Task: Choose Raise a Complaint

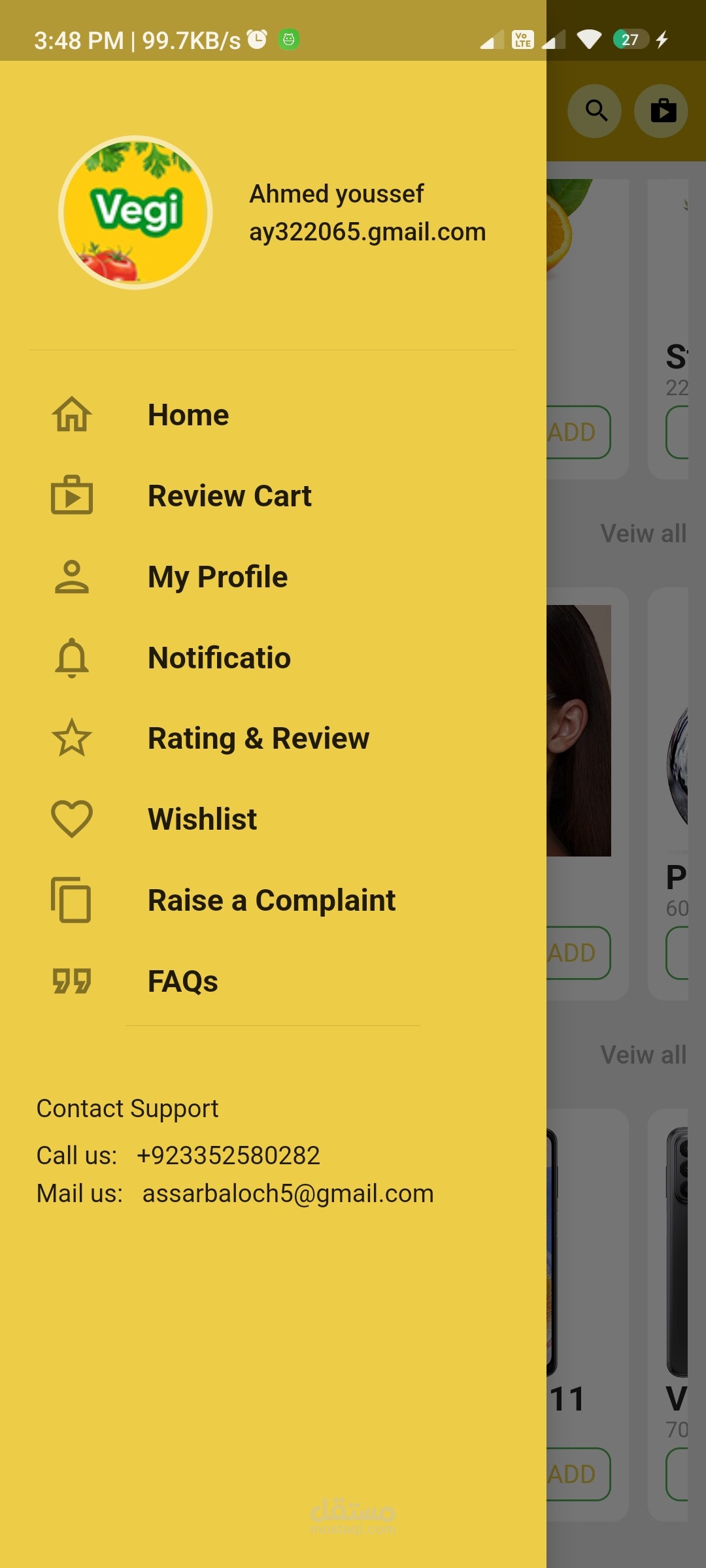Action: 271,901
